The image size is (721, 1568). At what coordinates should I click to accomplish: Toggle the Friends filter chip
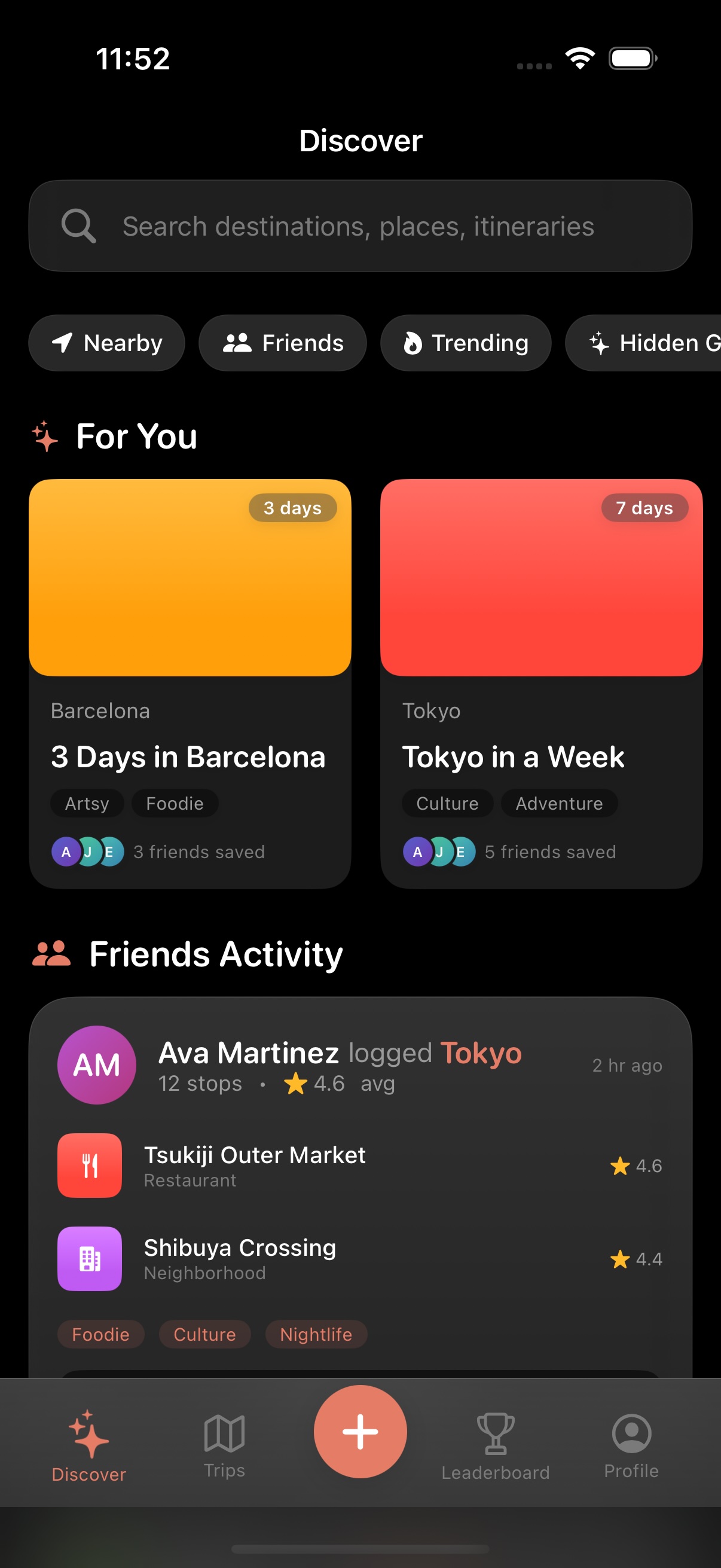point(282,343)
